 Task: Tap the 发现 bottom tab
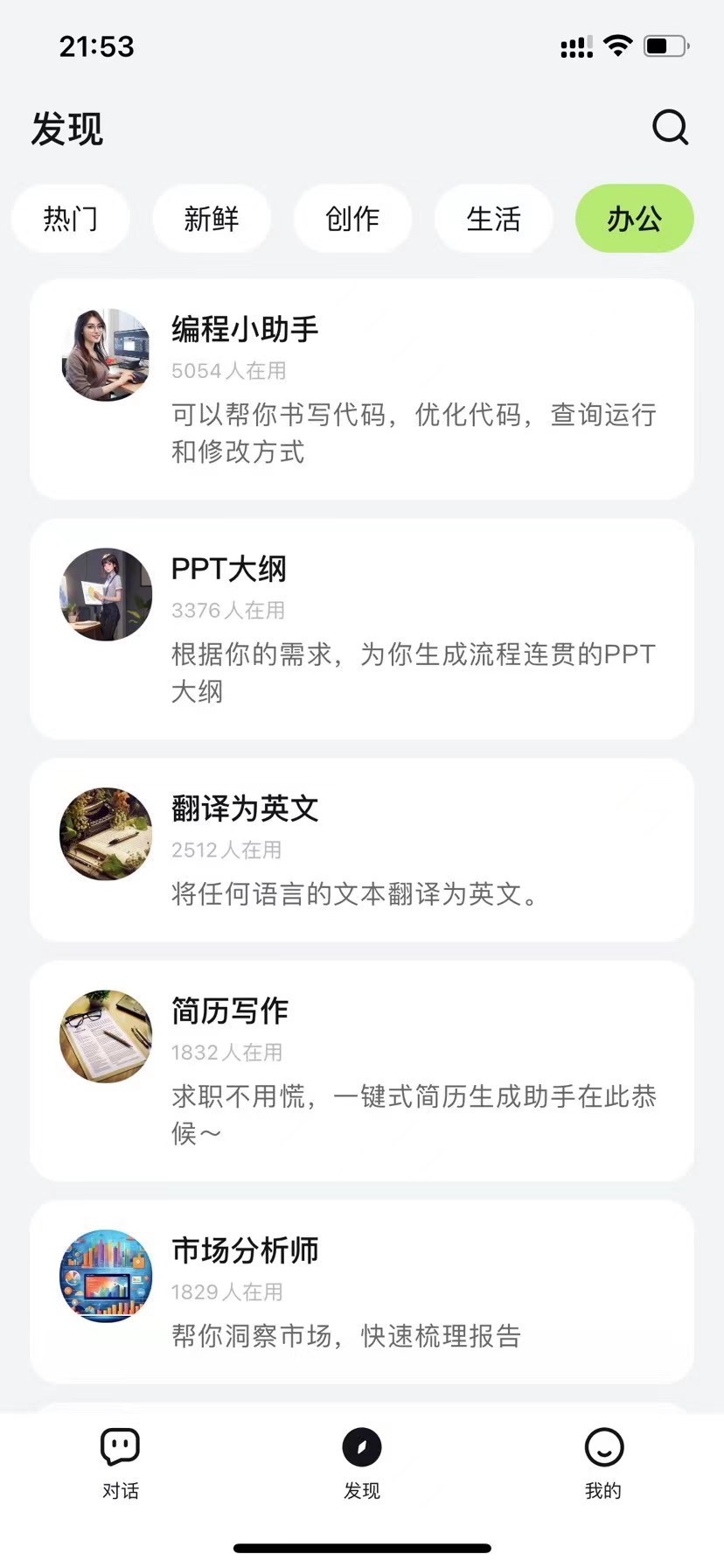(362, 1461)
